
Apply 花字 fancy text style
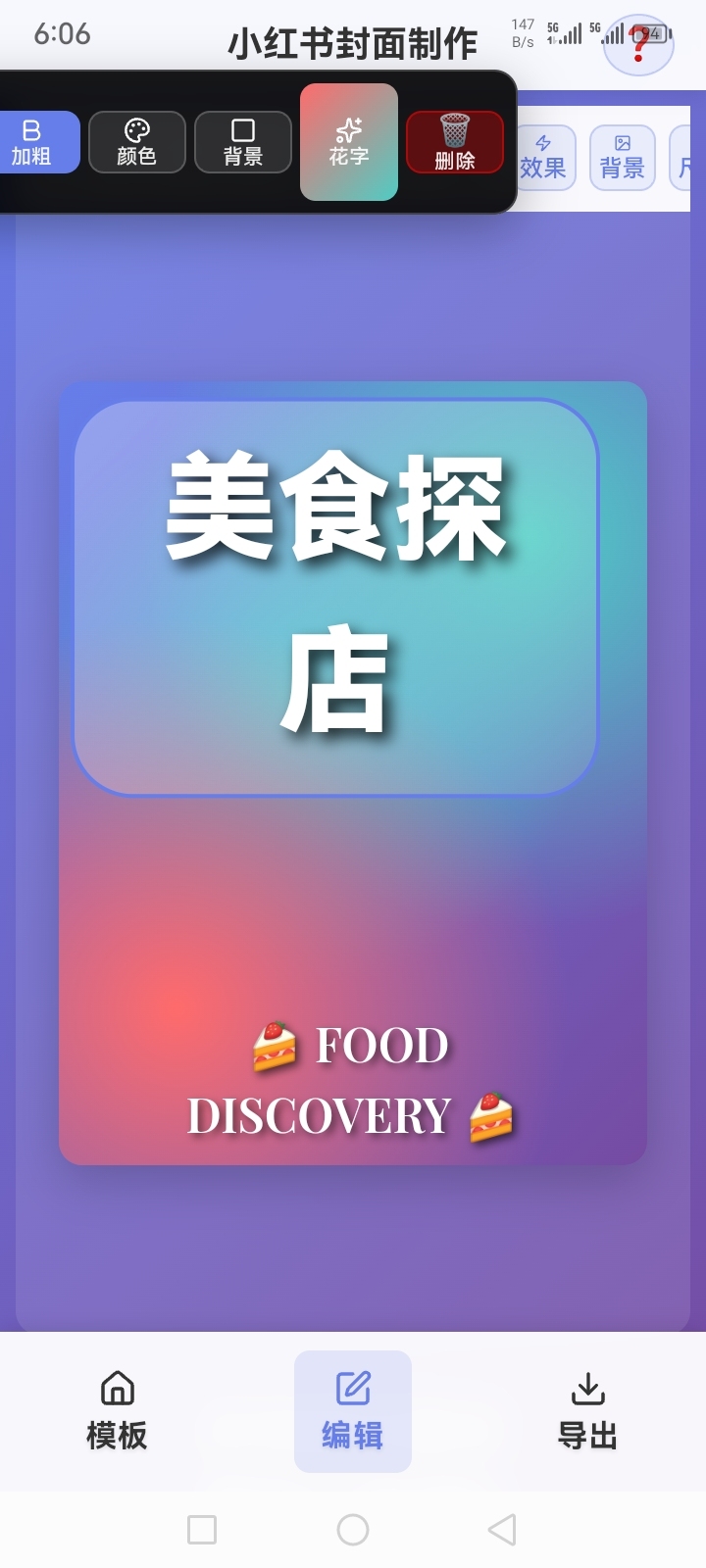click(349, 142)
